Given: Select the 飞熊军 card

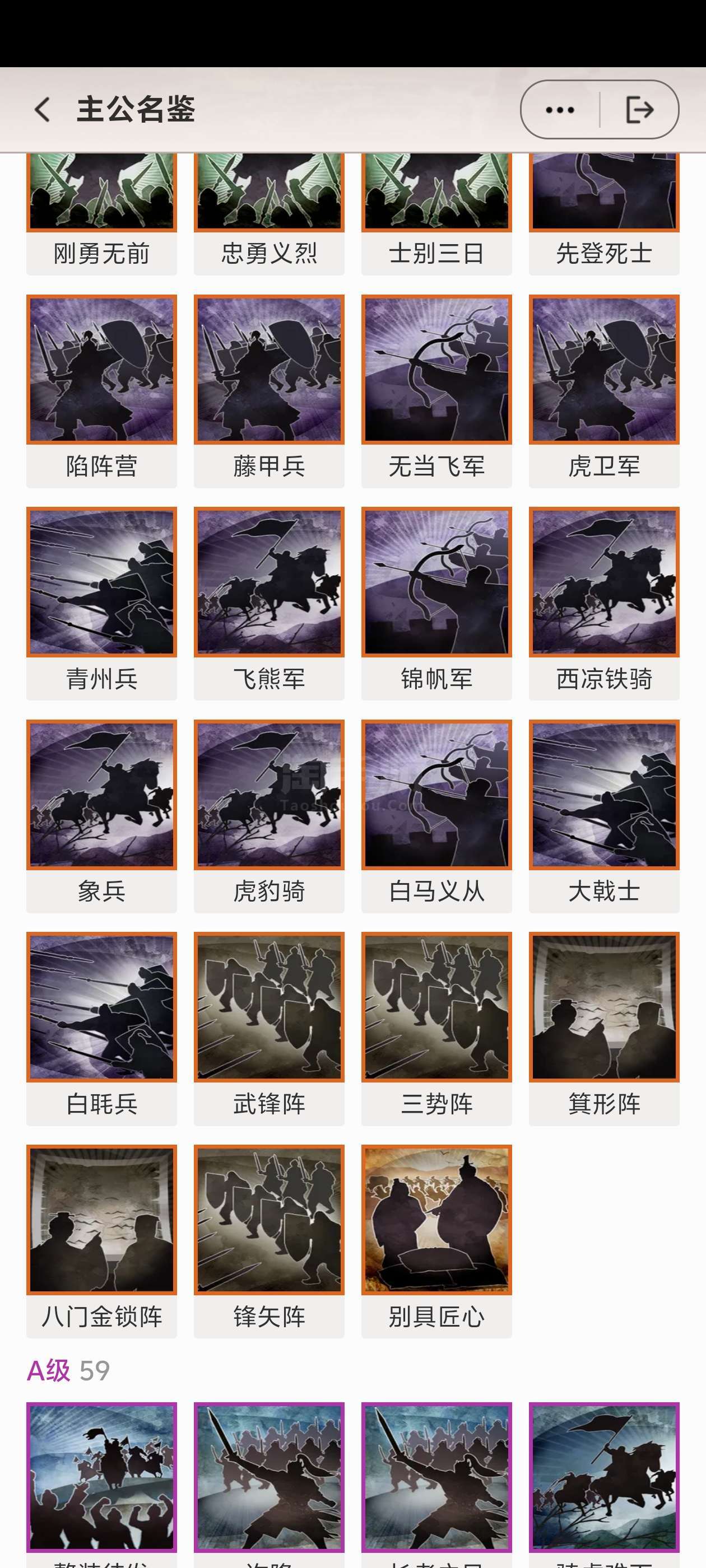Looking at the screenshot, I should pyautogui.click(x=270, y=603).
